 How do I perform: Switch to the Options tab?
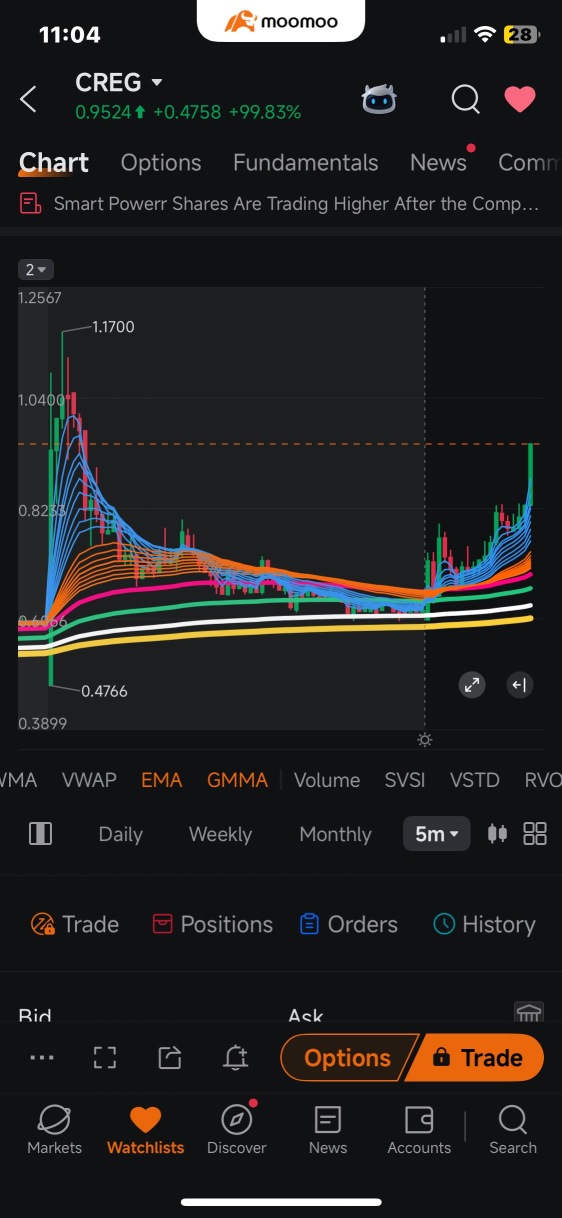tap(161, 163)
